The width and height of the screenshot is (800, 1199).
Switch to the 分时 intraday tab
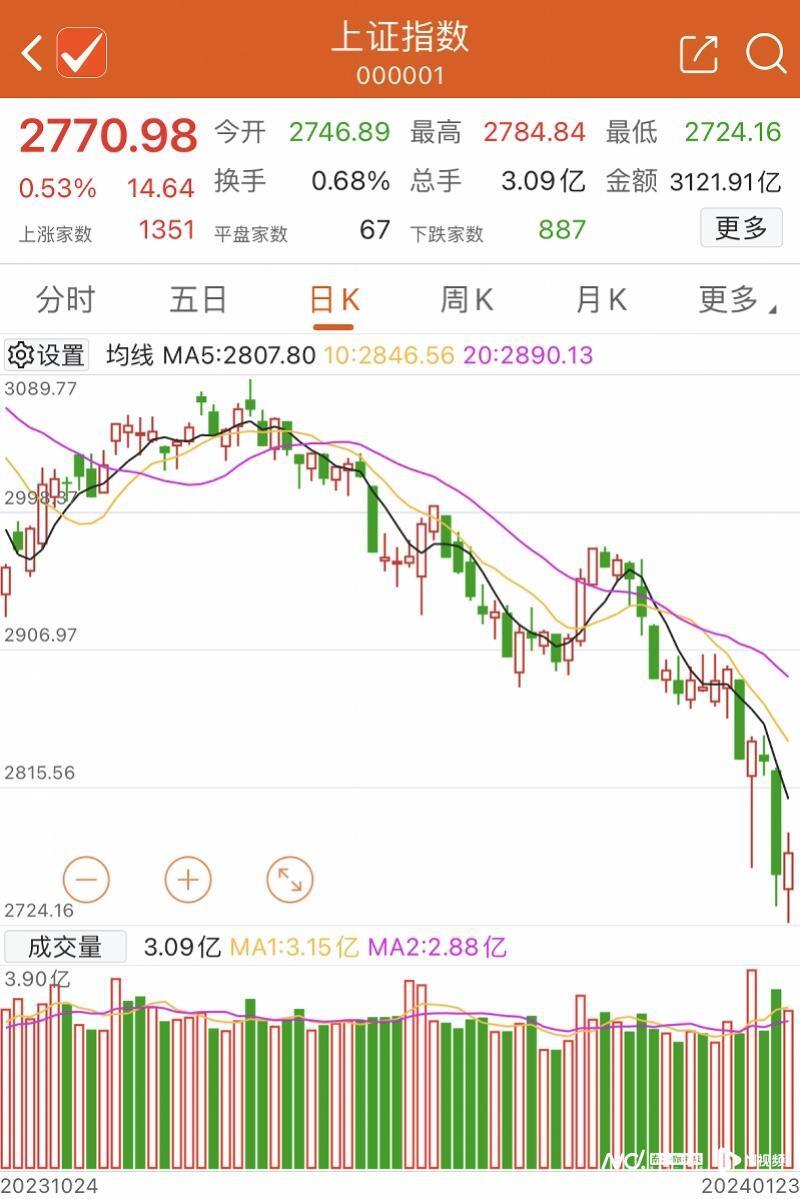pyautogui.click(x=66, y=299)
